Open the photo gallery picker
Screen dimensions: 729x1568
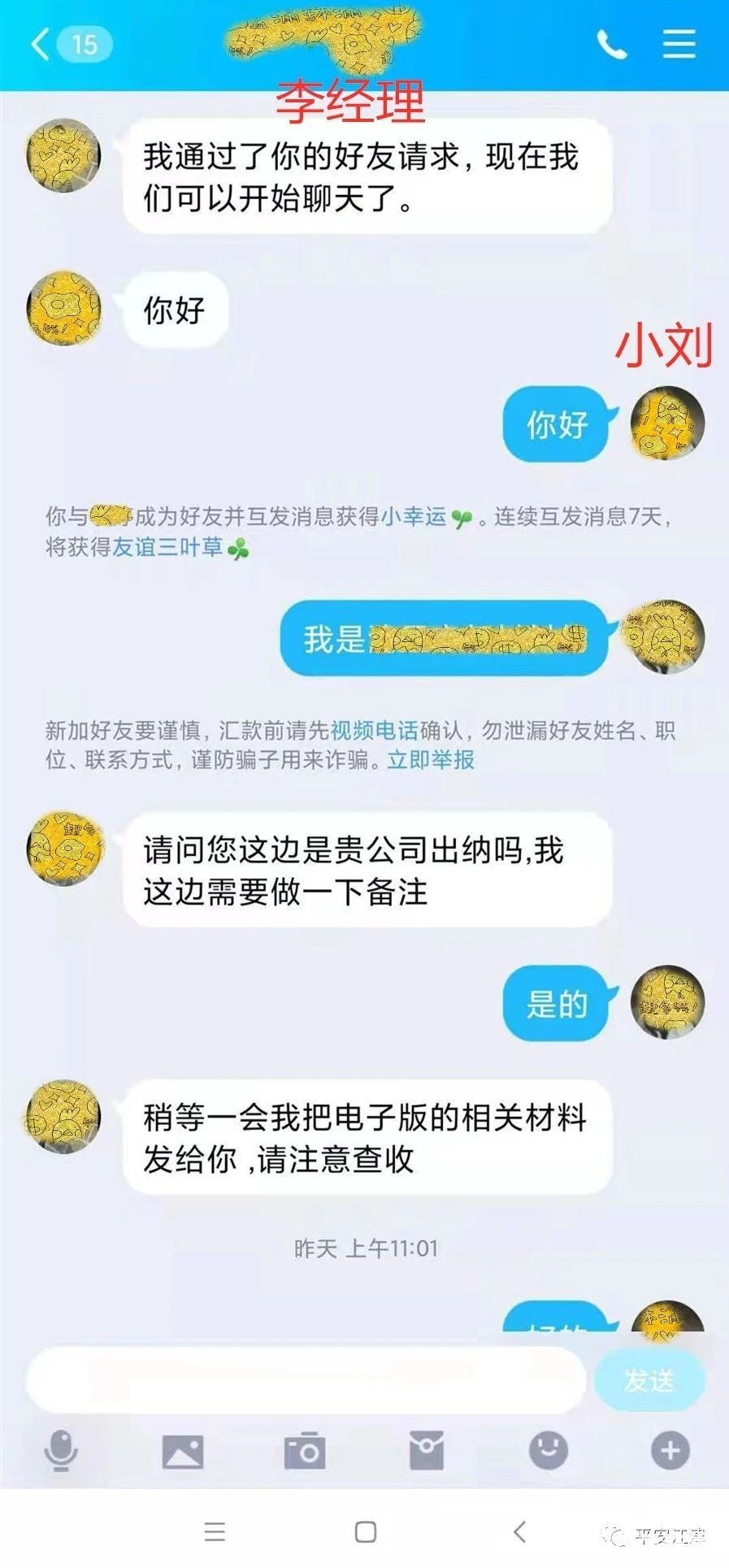pos(183,1451)
